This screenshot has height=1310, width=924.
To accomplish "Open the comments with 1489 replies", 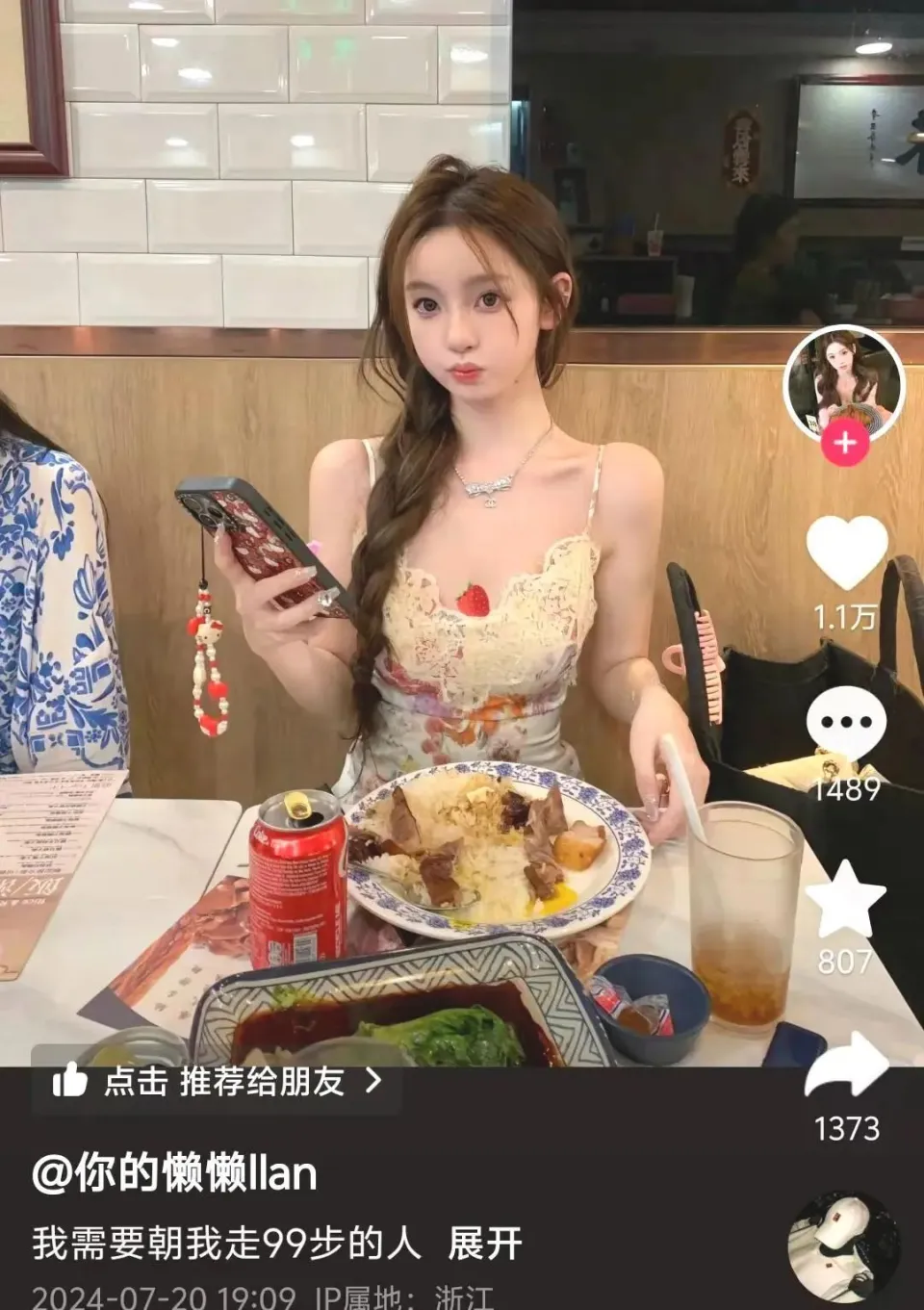I will 845,724.
